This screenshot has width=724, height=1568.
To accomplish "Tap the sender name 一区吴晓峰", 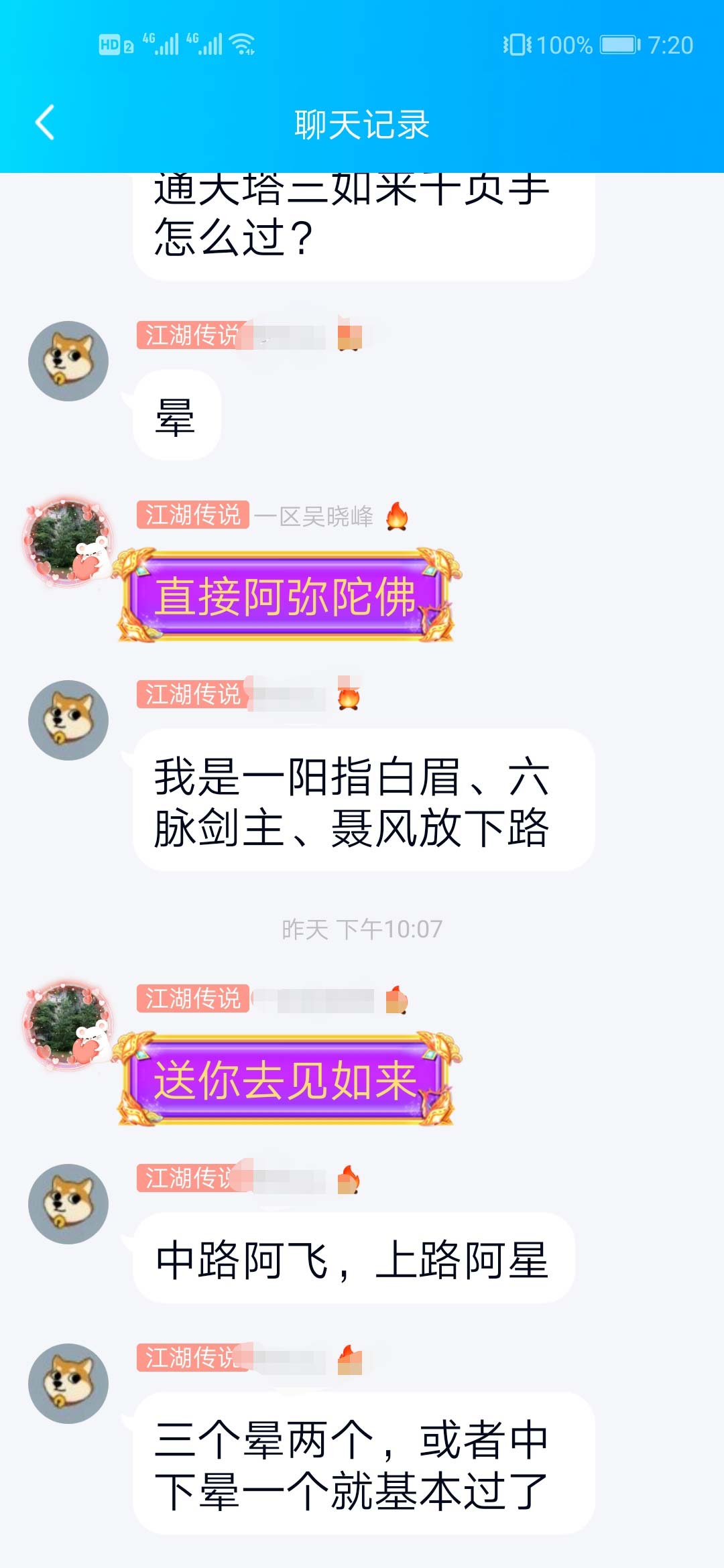I will coord(314,516).
